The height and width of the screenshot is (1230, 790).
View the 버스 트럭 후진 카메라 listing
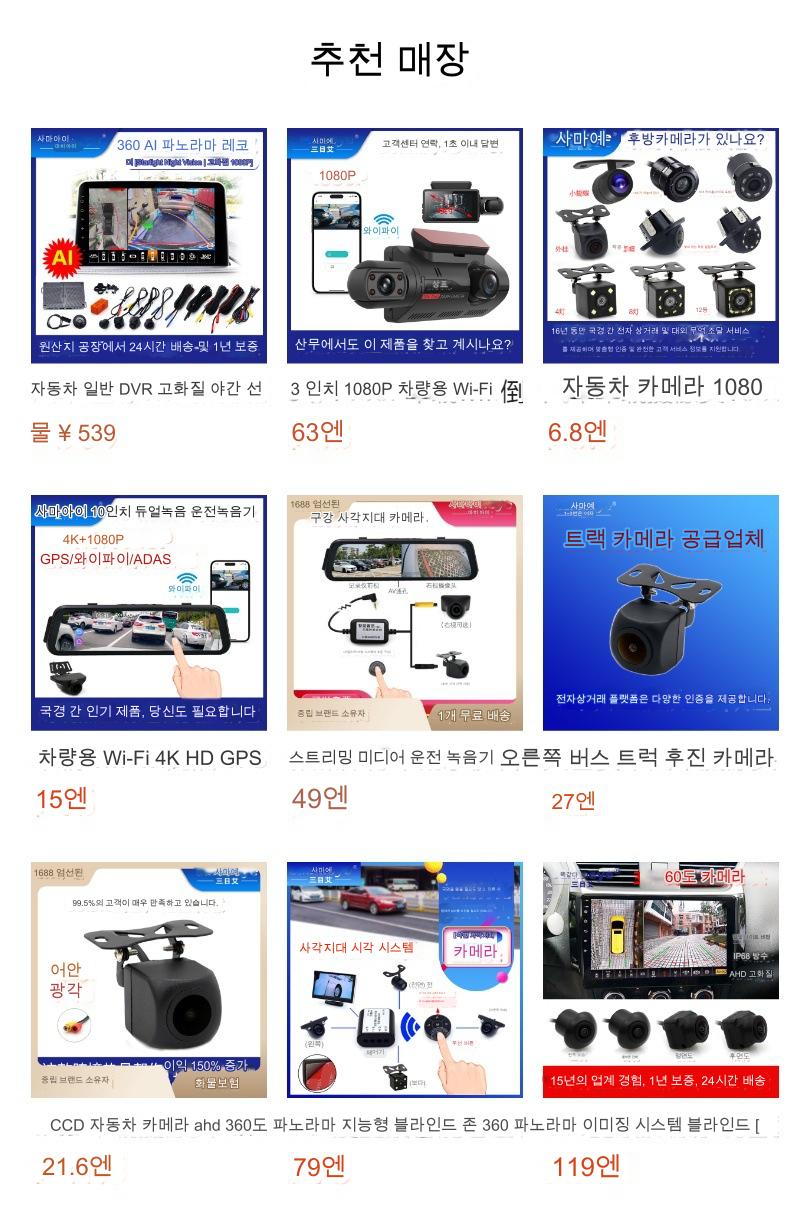[661, 612]
